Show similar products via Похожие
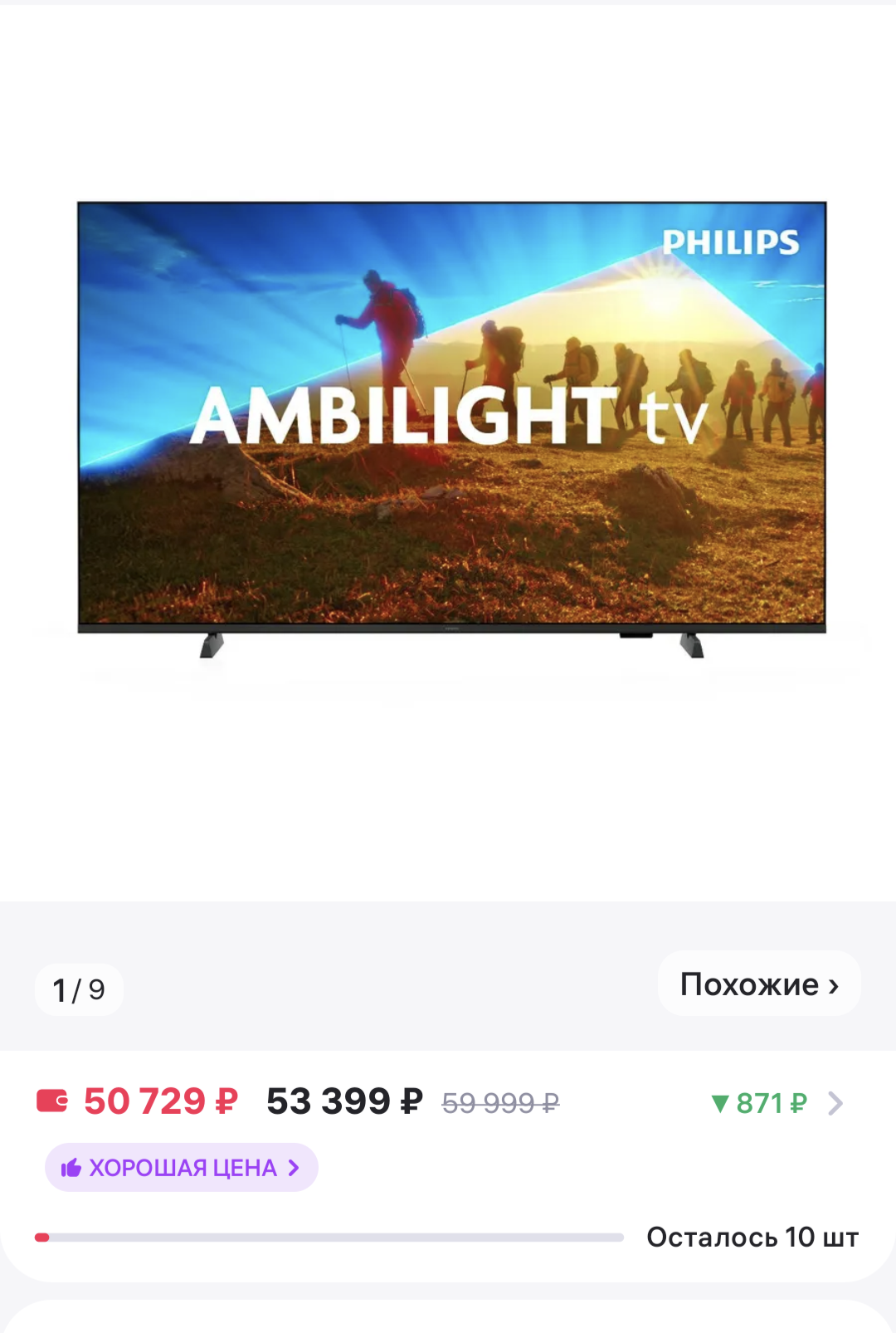The height and width of the screenshot is (1333, 896). pos(759,984)
